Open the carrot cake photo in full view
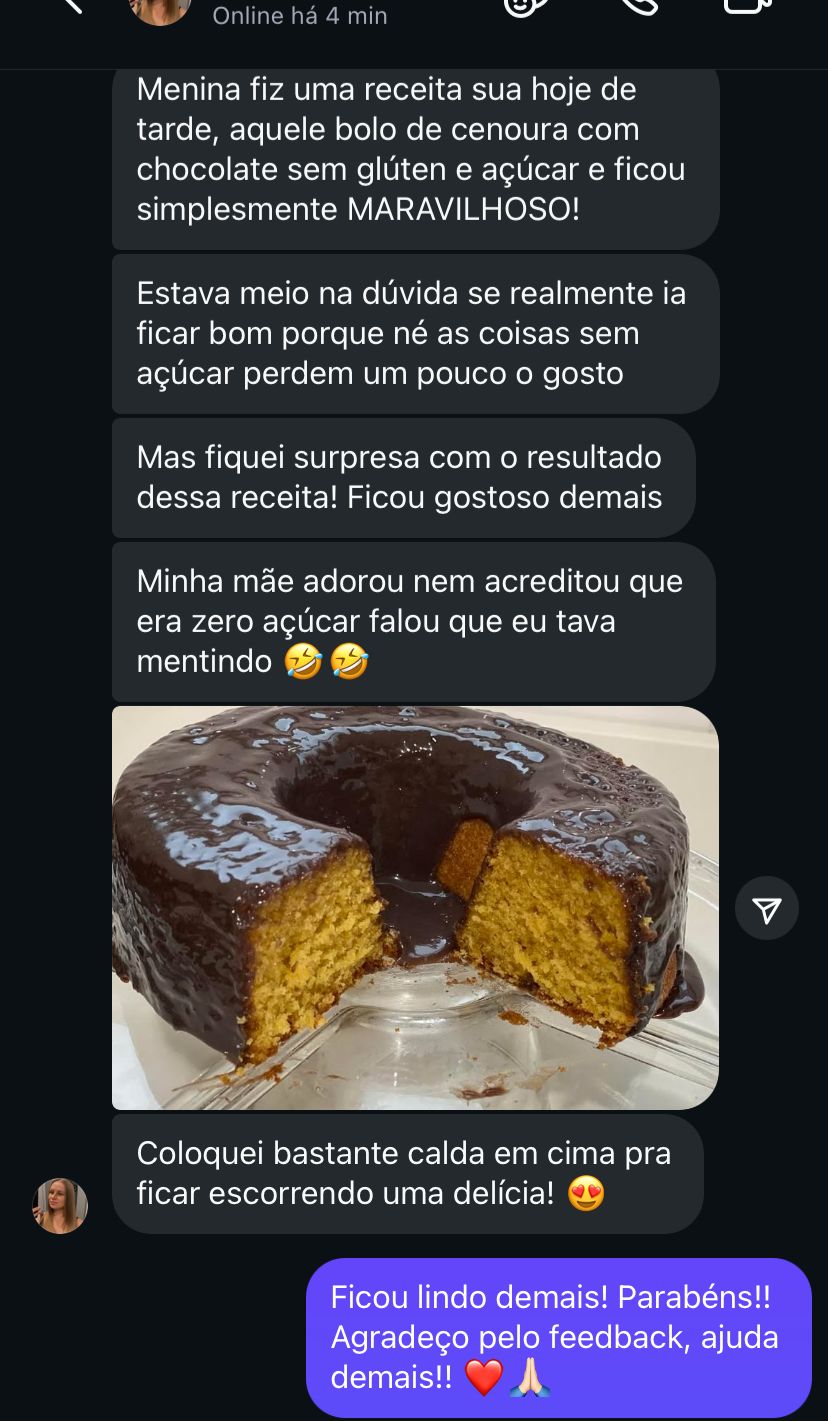 [415, 907]
